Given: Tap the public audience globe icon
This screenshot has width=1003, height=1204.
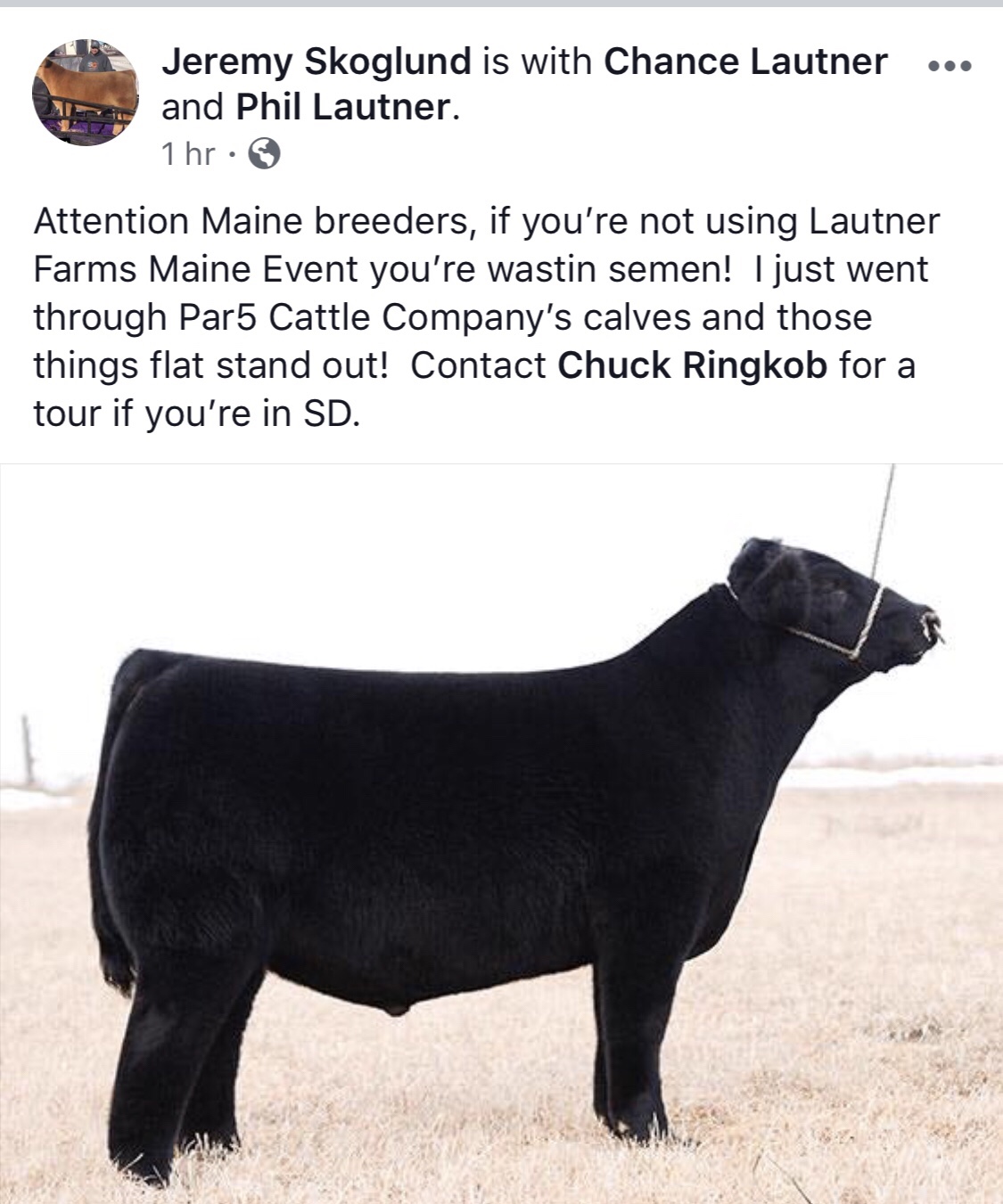Looking at the screenshot, I should (x=263, y=154).
